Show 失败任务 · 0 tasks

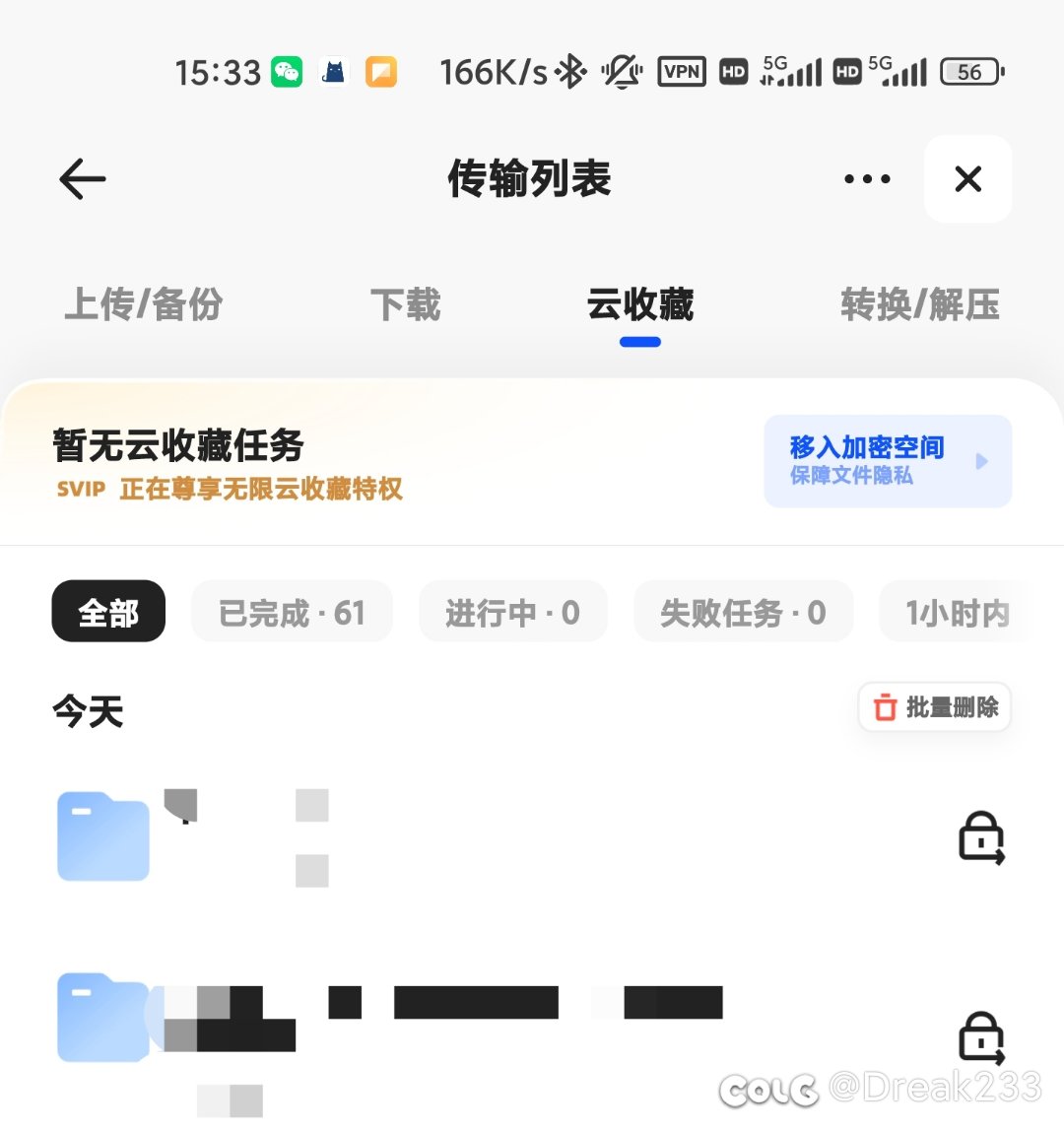coord(743,613)
